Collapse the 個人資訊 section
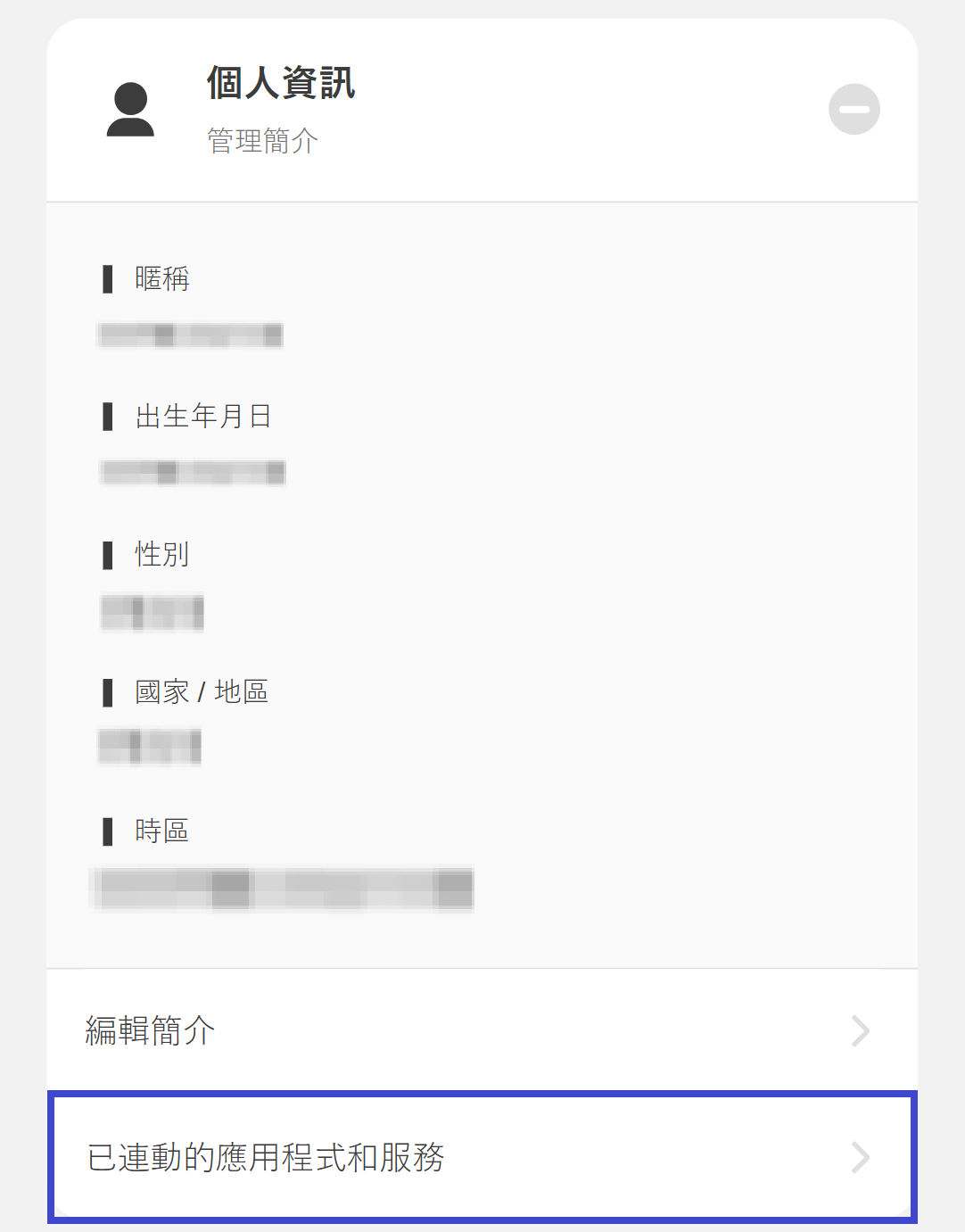The height and width of the screenshot is (1232, 965). point(854,110)
